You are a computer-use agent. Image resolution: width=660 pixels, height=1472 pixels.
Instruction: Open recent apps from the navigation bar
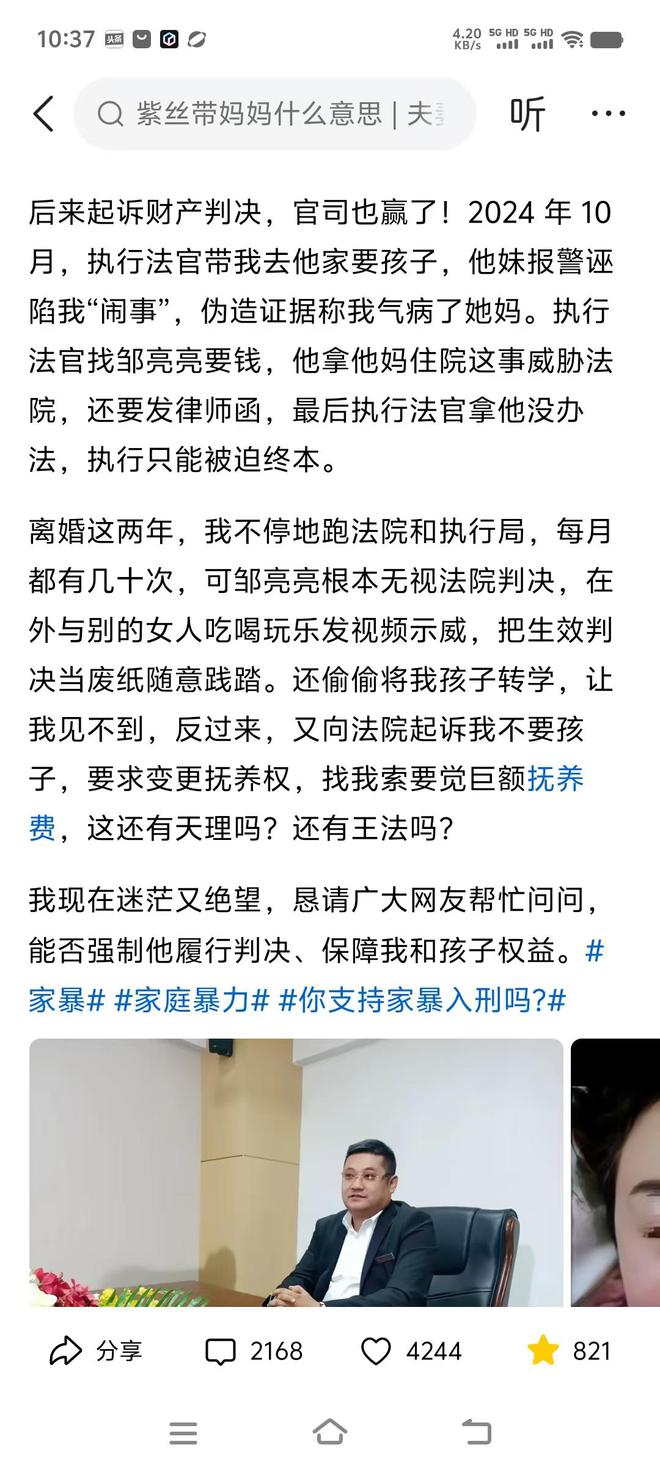(183, 1433)
